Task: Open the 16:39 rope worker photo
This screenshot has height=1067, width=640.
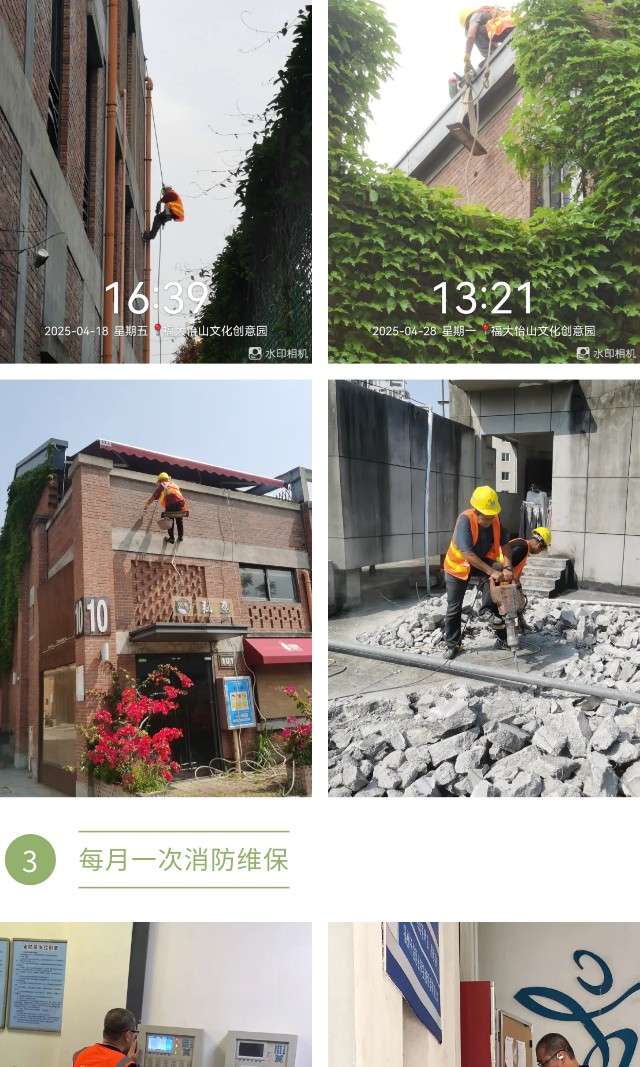Action: pos(156,181)
